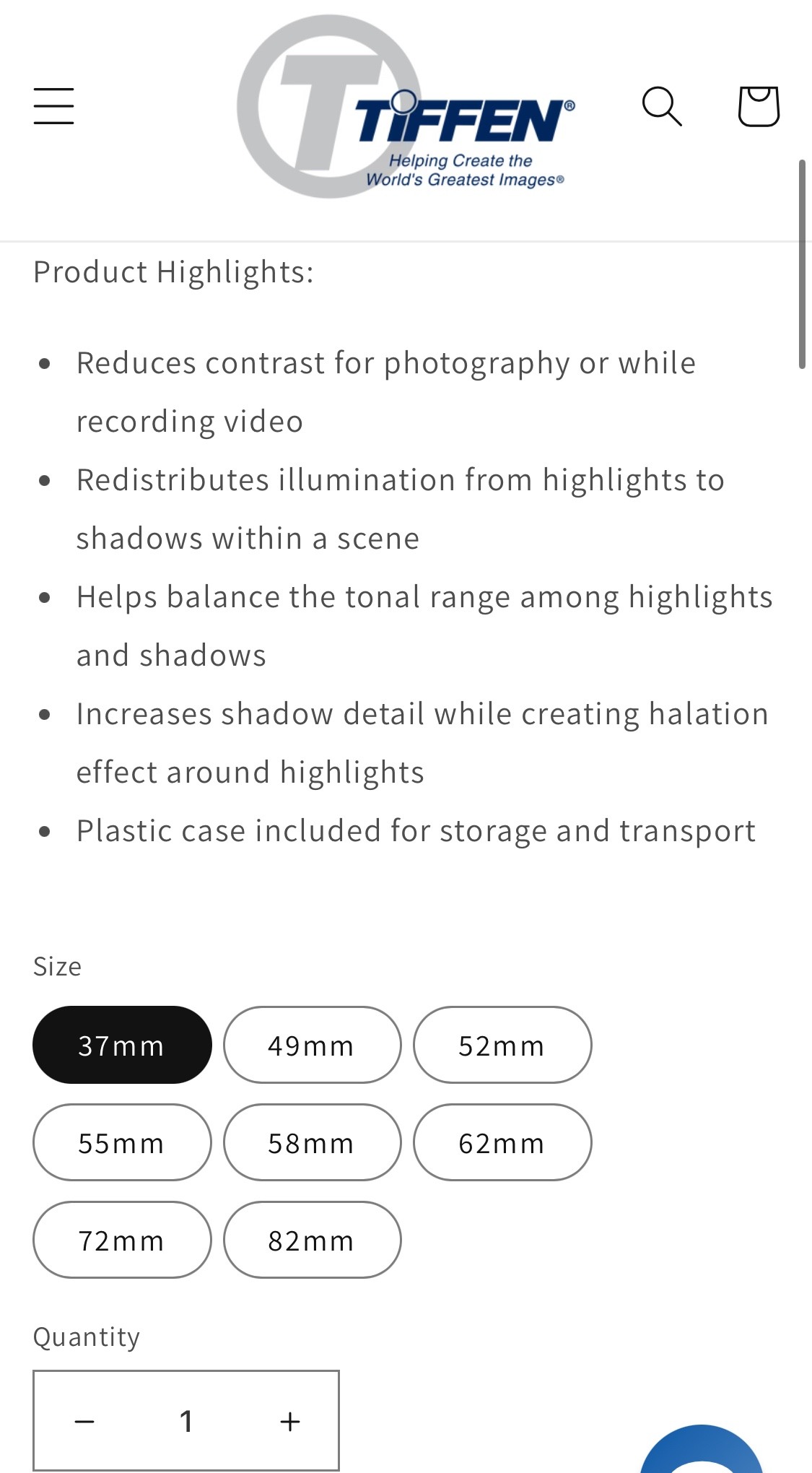Open the site search
The image size is (812, 1473).
pos(661,106)
